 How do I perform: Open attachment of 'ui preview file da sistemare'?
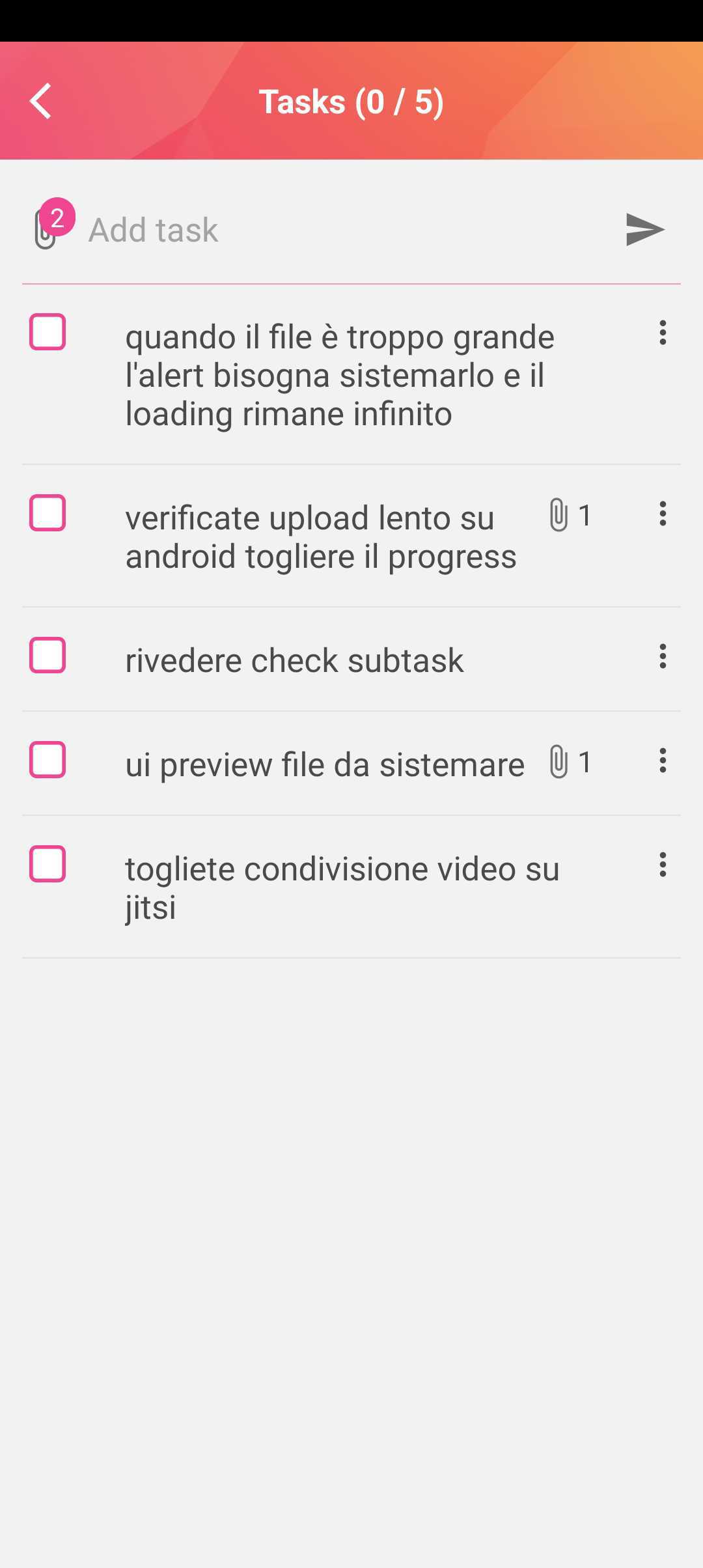pos(569,763)
